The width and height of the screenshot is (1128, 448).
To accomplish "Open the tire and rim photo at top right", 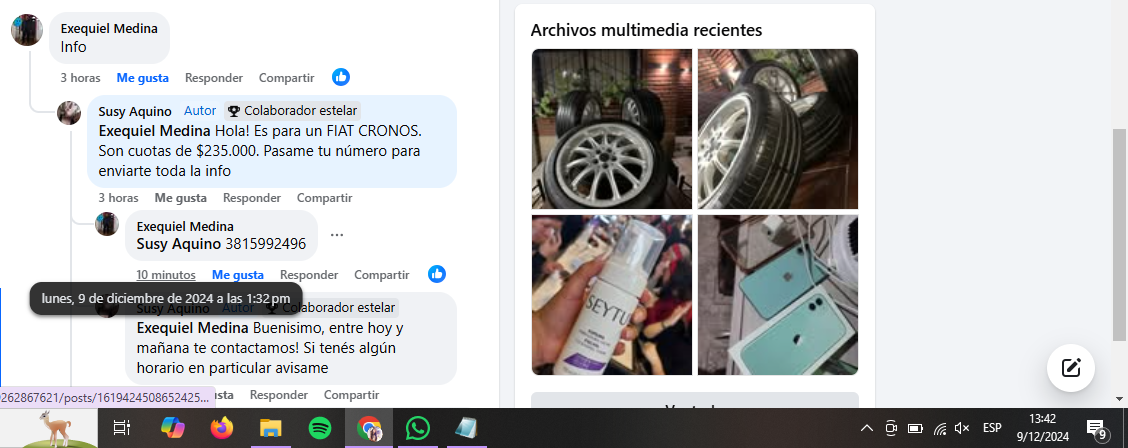I will click(x=777, y=128).
